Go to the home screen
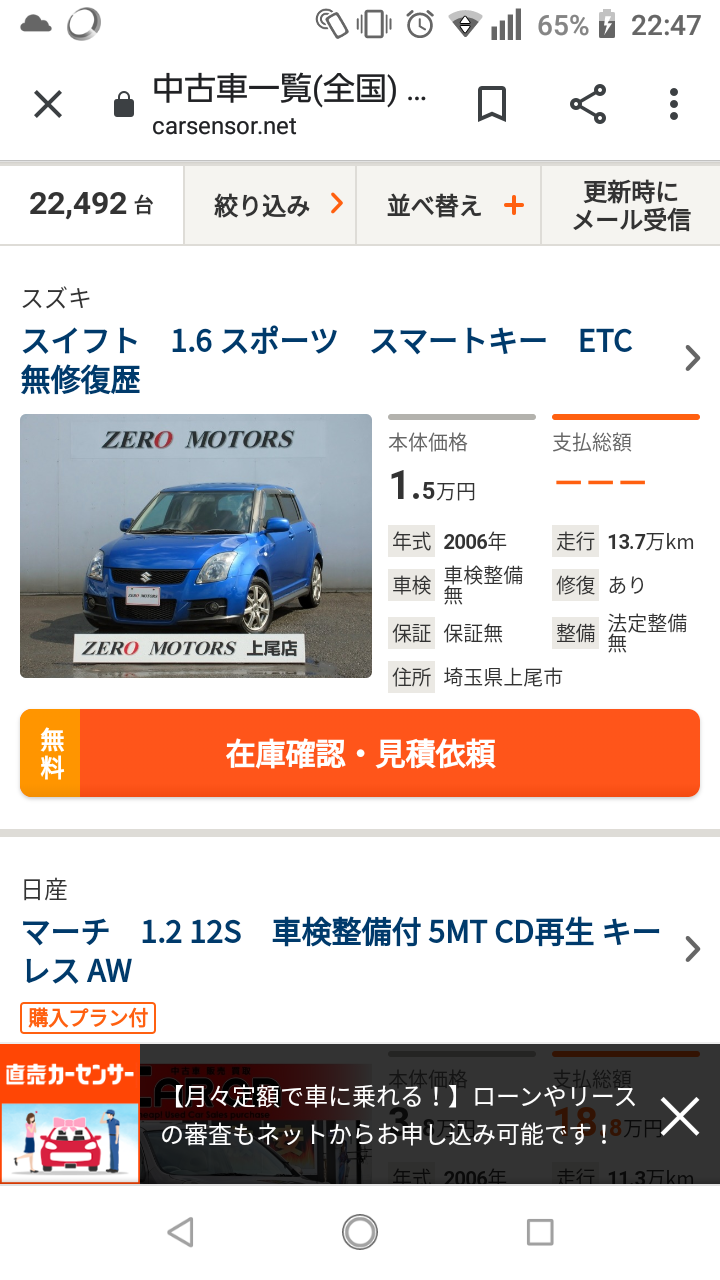 tap(360, 1232)
